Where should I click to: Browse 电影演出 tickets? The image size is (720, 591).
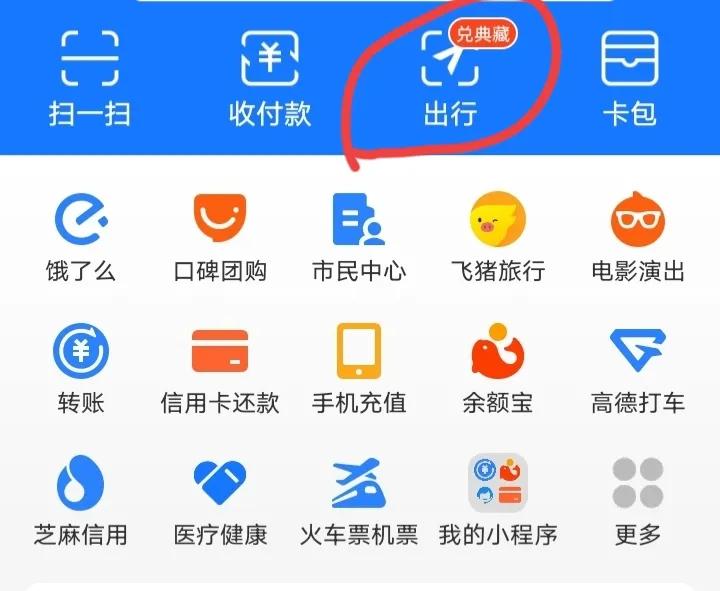638,218
